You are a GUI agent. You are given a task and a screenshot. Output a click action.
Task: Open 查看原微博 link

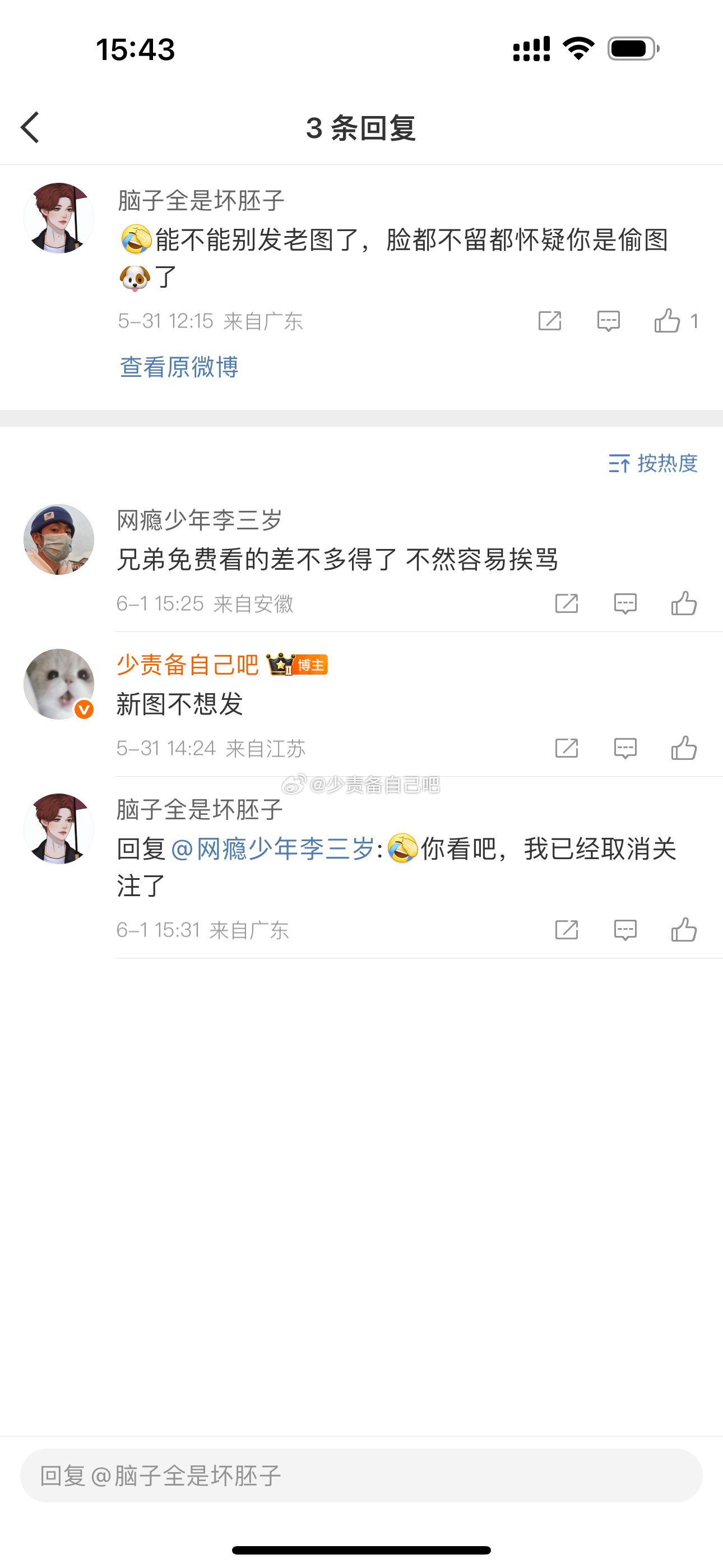(x=179, y=367)
